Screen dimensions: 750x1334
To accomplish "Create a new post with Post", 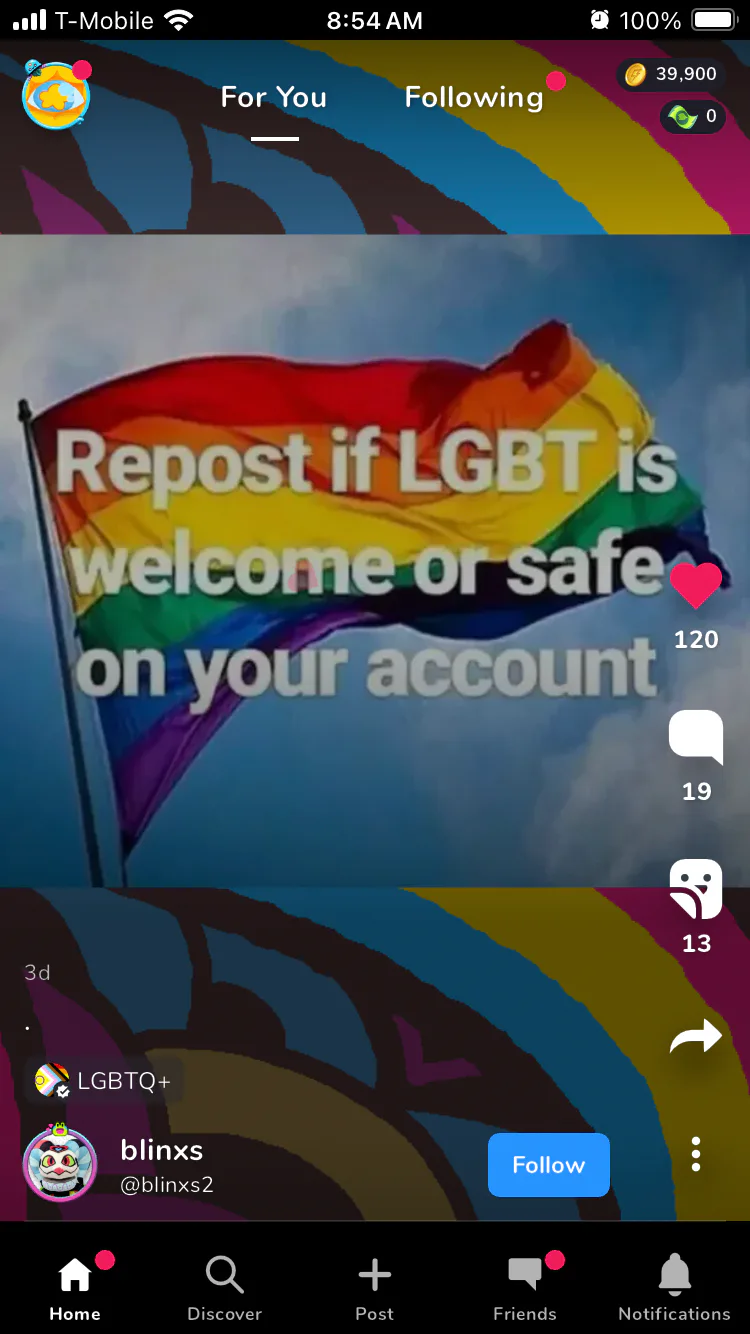I will click(375, 1288).
